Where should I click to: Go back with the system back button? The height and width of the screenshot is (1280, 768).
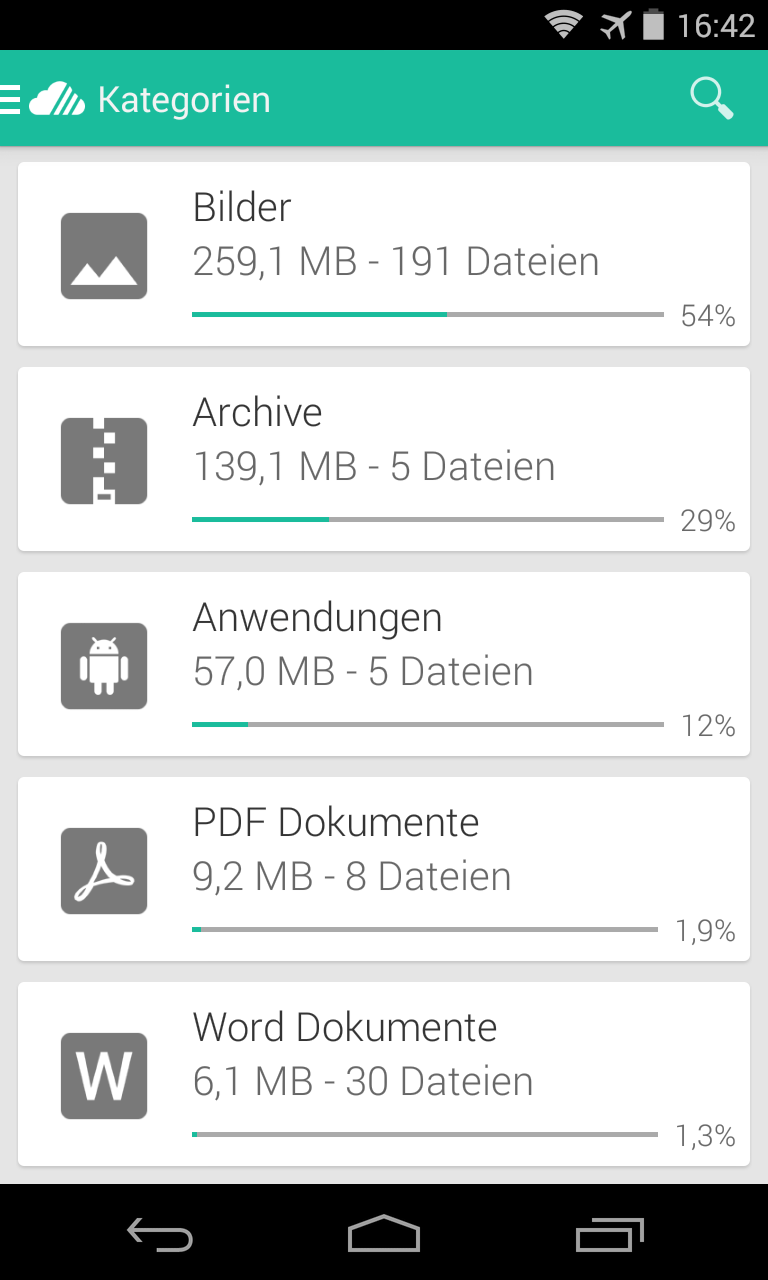click(160, 1234)
